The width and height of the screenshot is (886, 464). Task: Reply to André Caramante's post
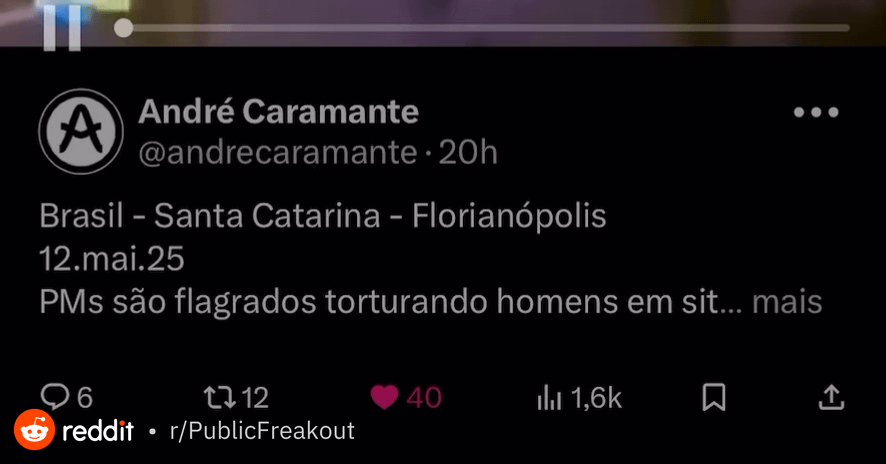click(55, 398)
